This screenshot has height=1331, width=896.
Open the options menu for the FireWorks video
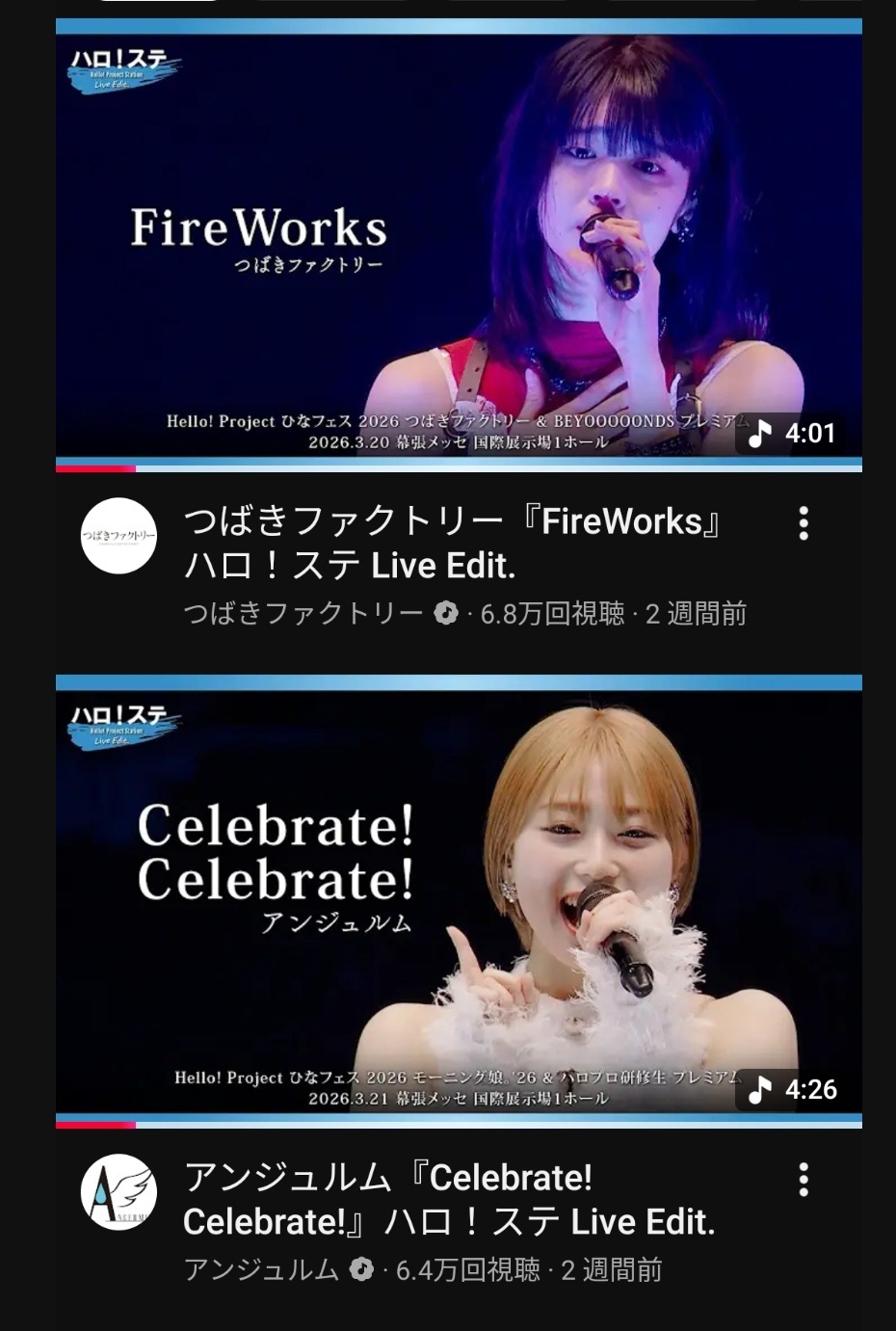tap(804, 523)
